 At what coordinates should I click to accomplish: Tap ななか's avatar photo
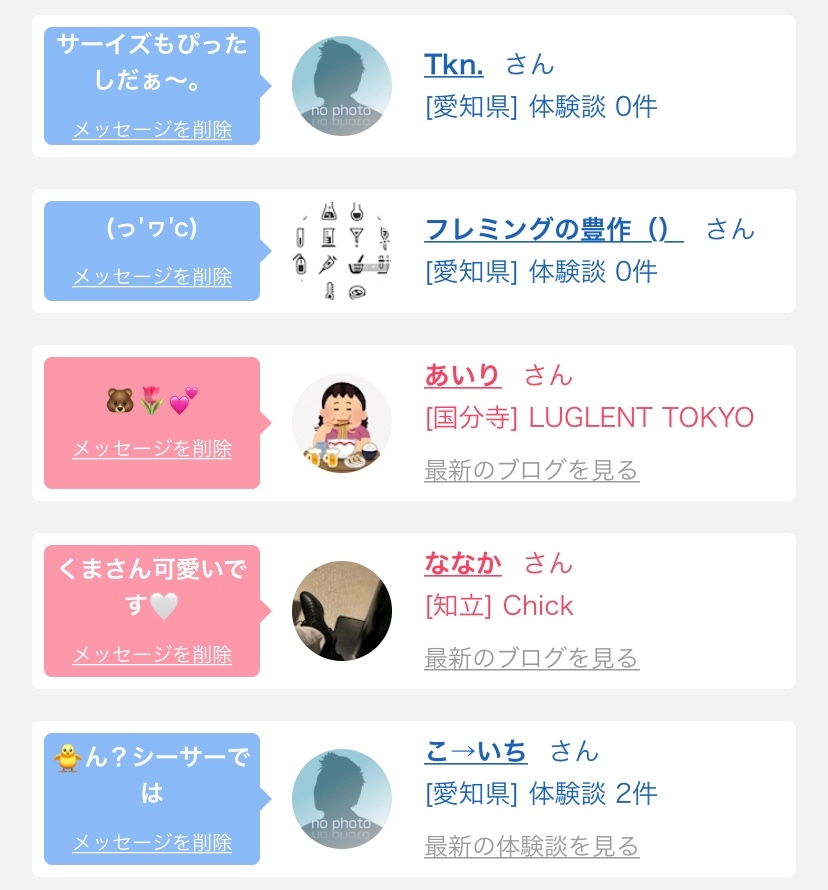coord(342,611)
